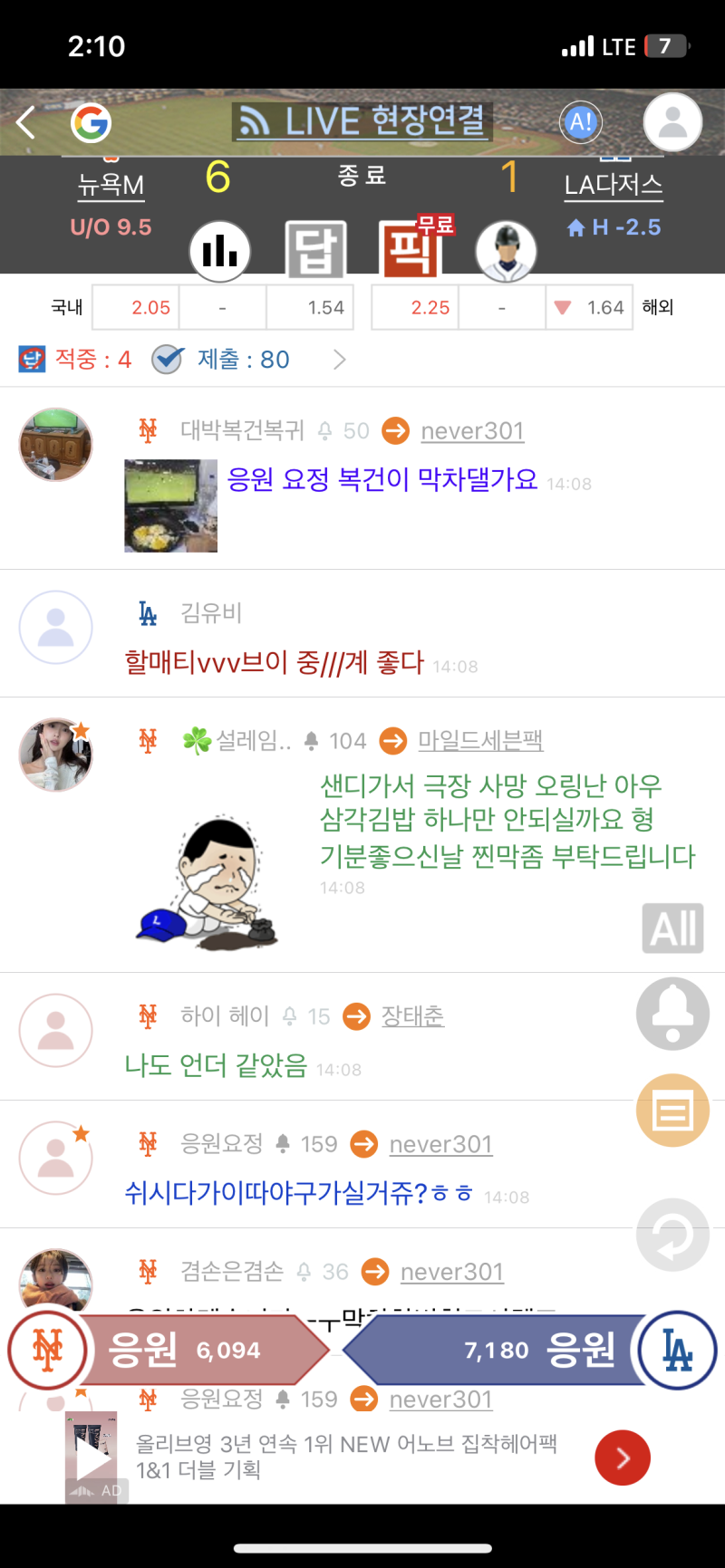Open the Google icon
Viewport: 725px width, 1568px height.
click(x=92, y=122)
